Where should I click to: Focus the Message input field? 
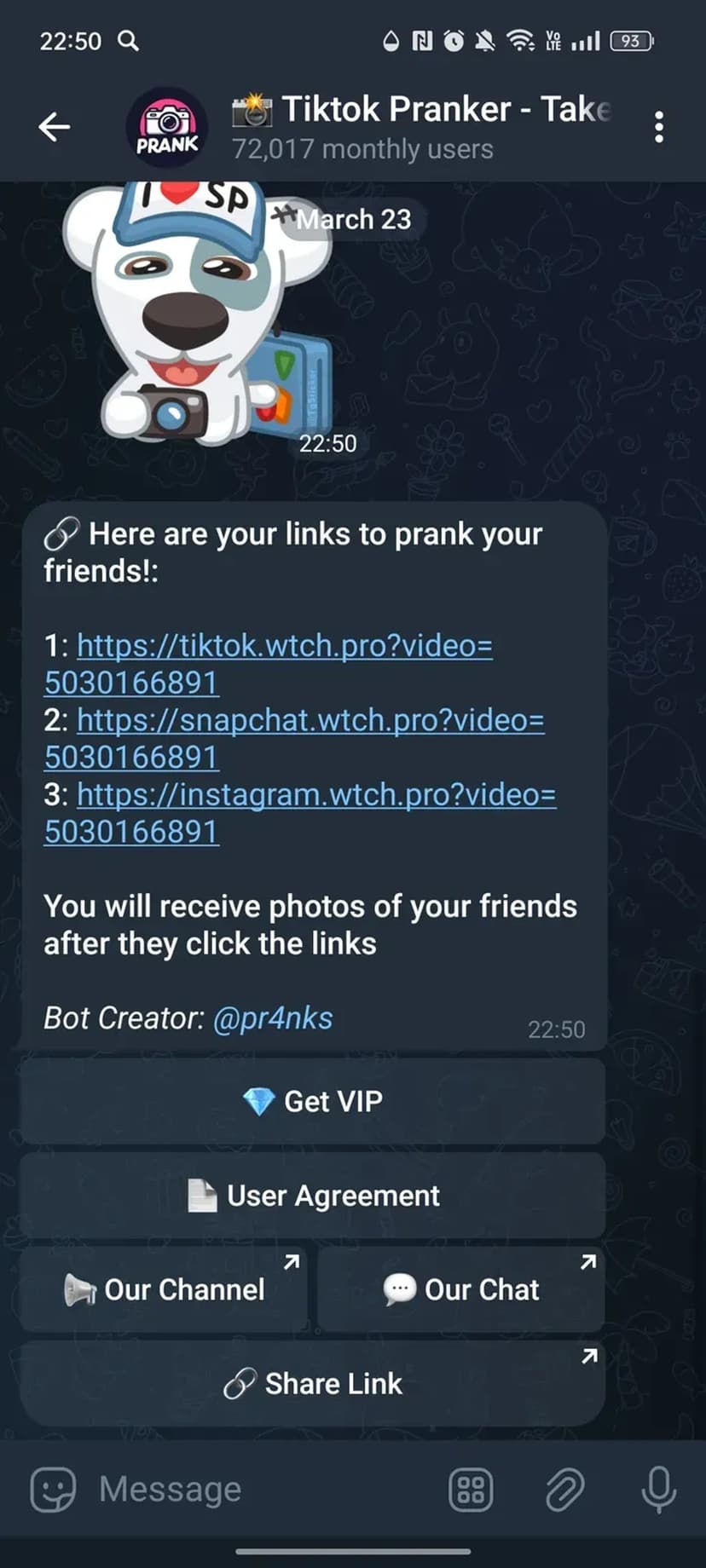(256, 1490)
